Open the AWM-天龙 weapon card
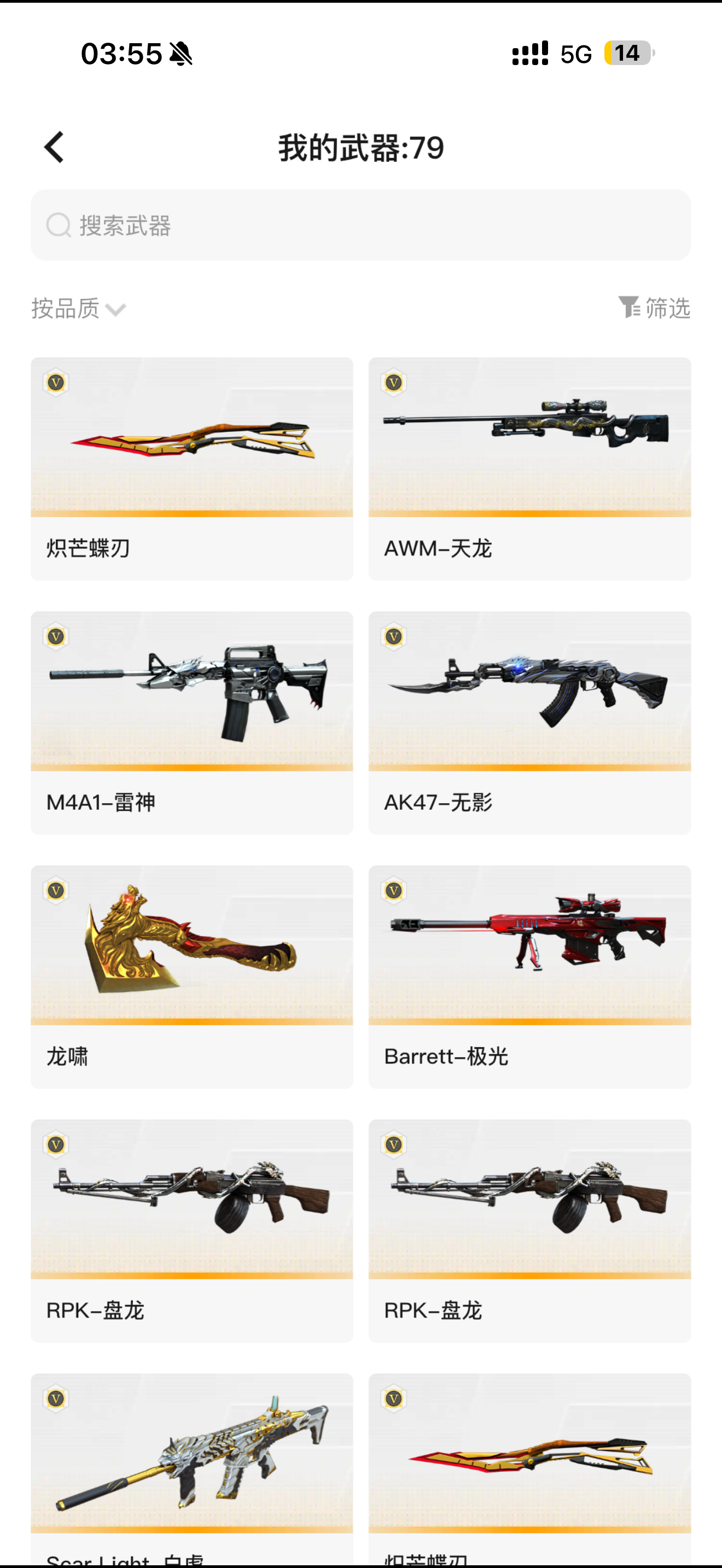The width and height of the screenshot is (722, 1568). [529, 467]
